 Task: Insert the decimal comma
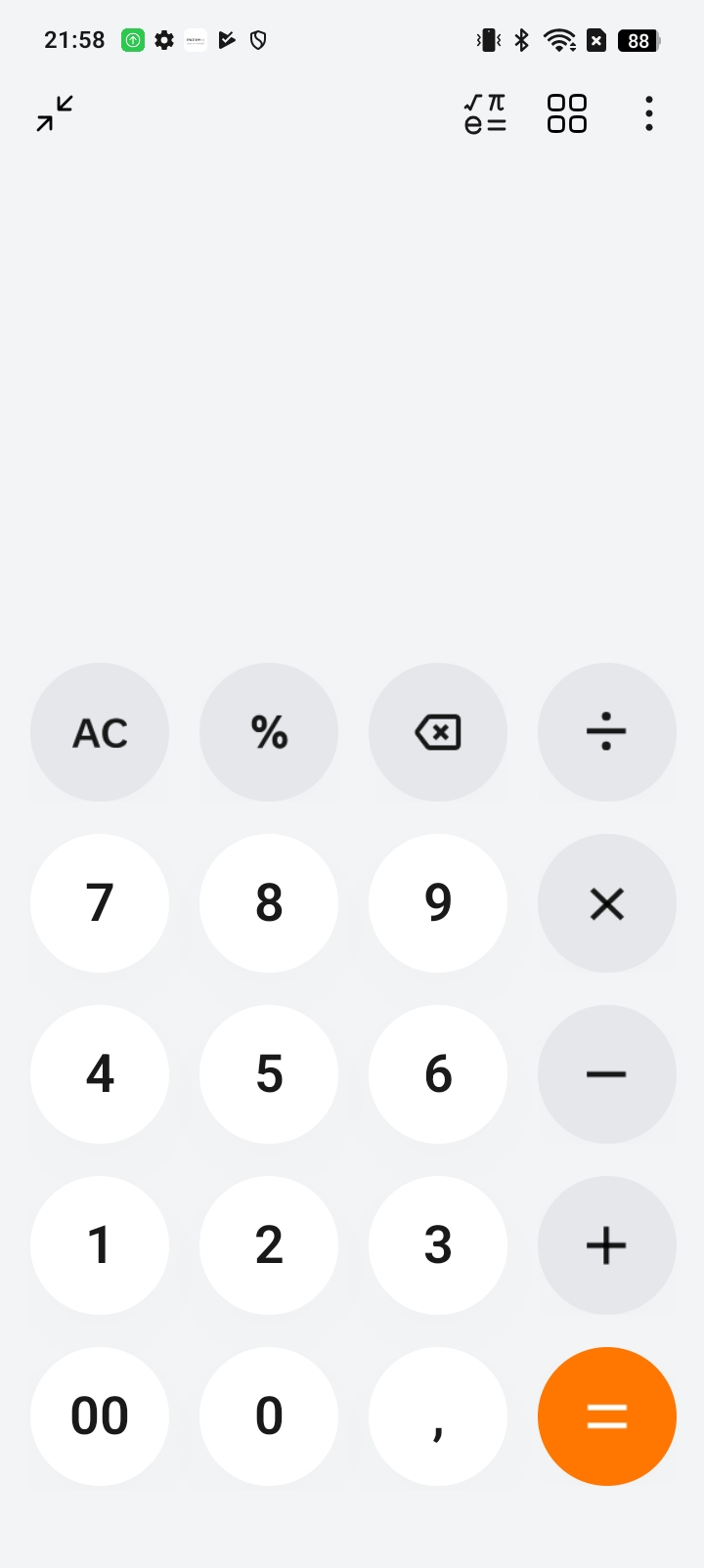point(438,1416)
